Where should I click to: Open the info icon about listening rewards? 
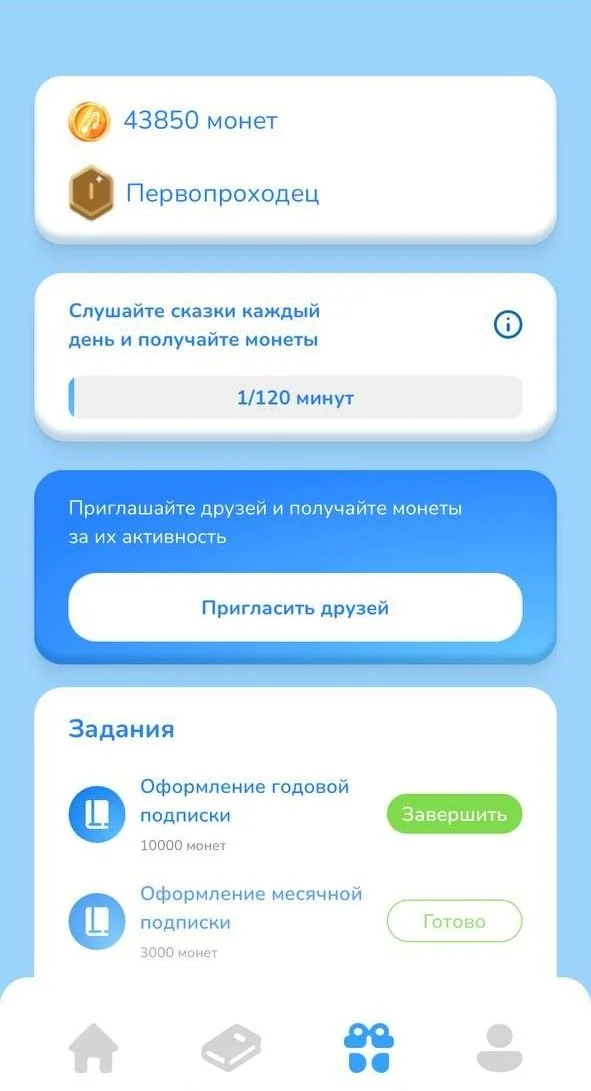coord(507,325)
